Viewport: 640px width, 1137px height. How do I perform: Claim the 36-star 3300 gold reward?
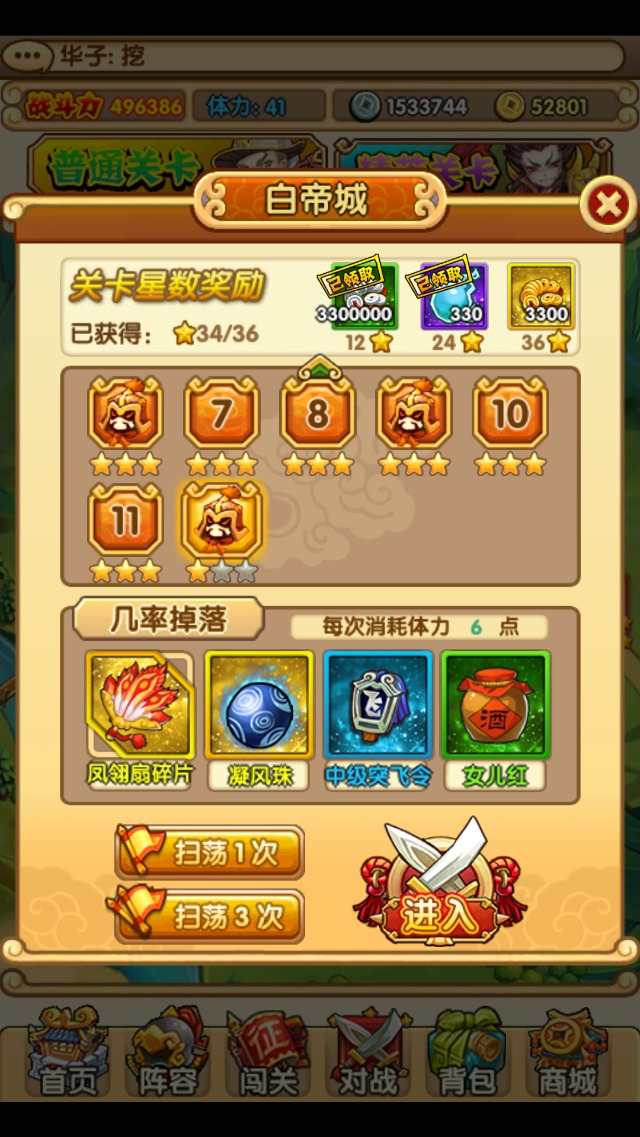tap(541, 296)
